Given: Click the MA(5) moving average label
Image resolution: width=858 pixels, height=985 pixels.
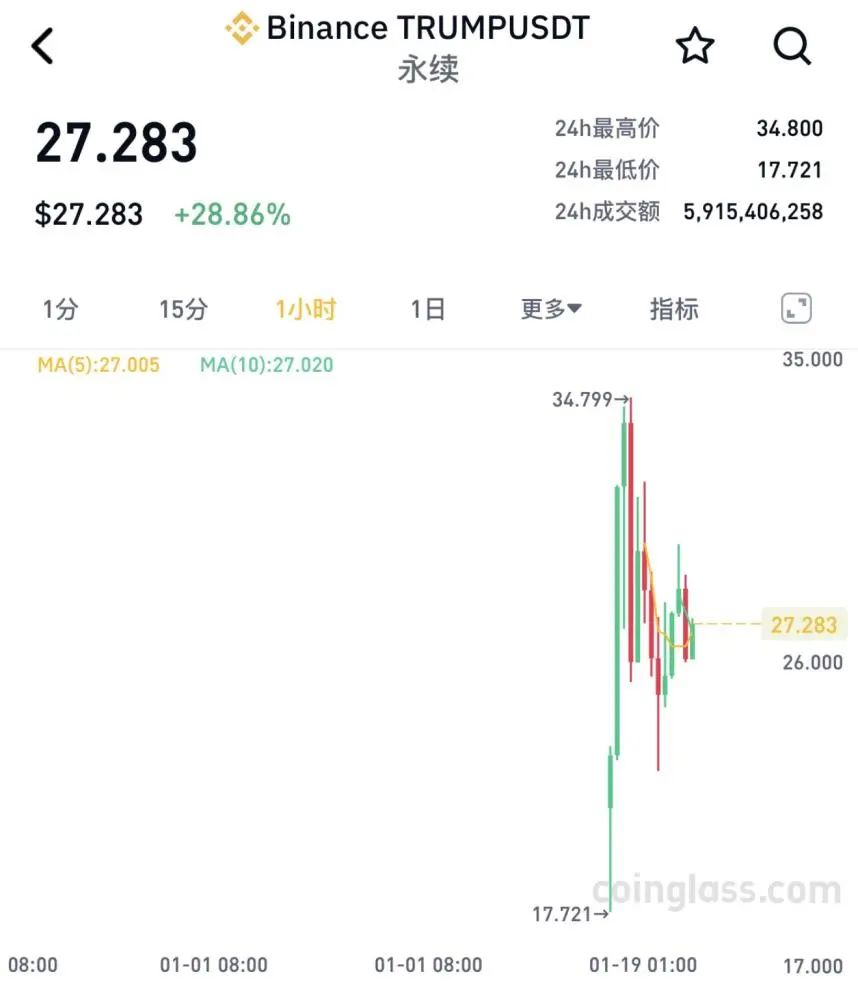Looking at the screenshot, I should coord(97,366).
